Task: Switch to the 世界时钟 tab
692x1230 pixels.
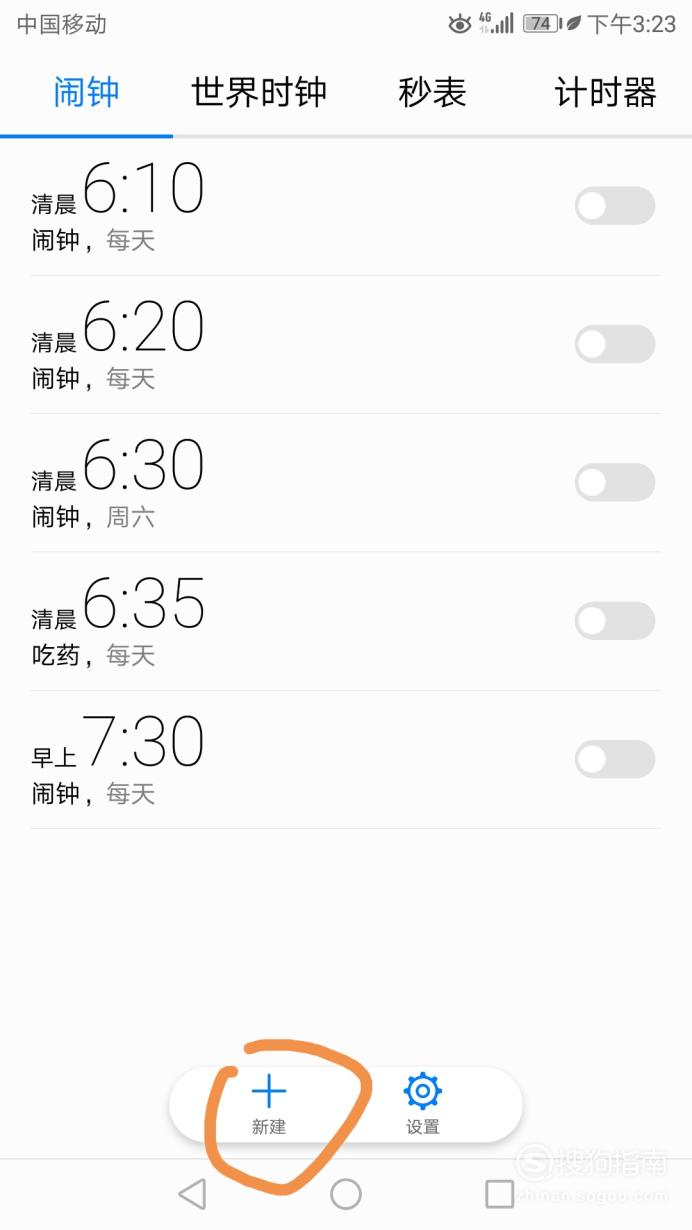Action: 259,93
